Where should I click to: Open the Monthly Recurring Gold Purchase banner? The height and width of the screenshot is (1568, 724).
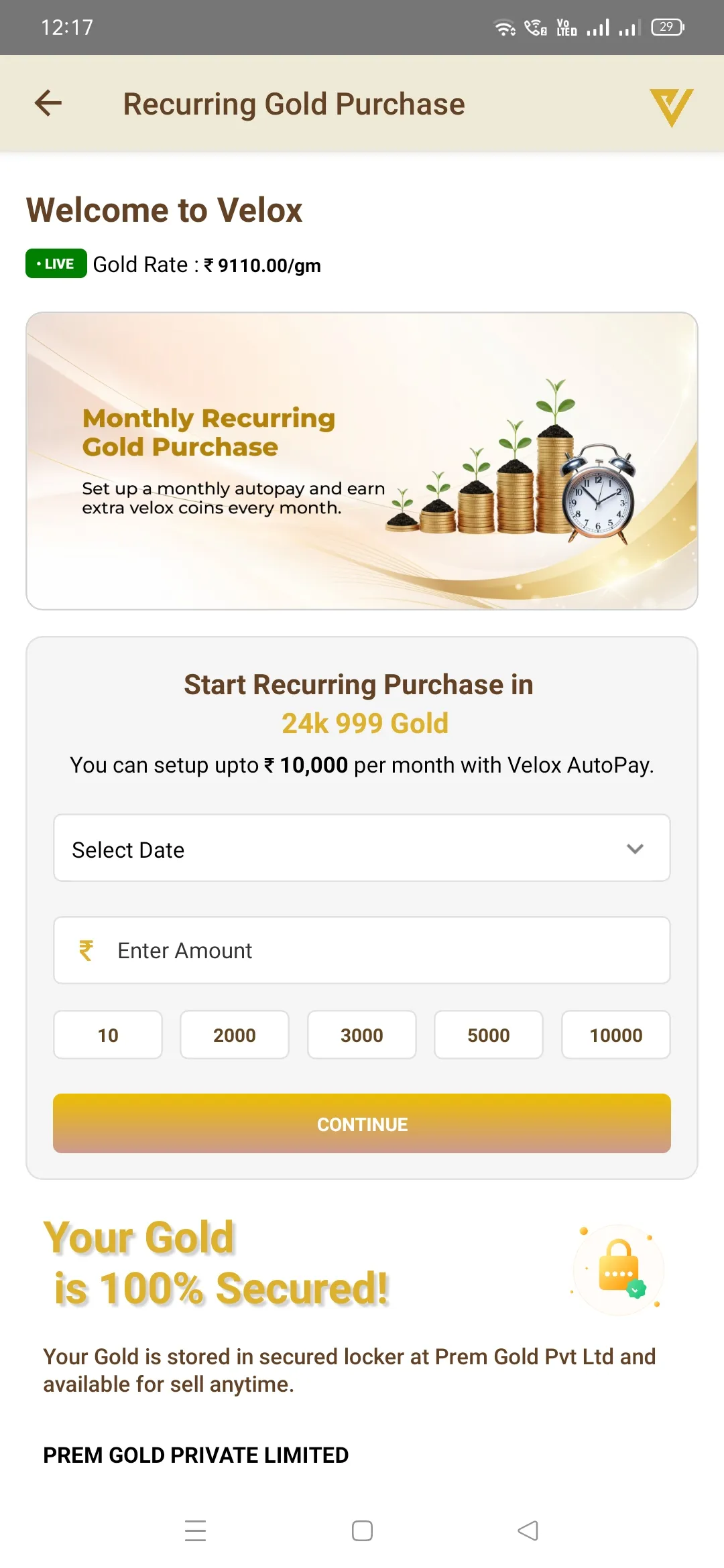pos(362,461)
